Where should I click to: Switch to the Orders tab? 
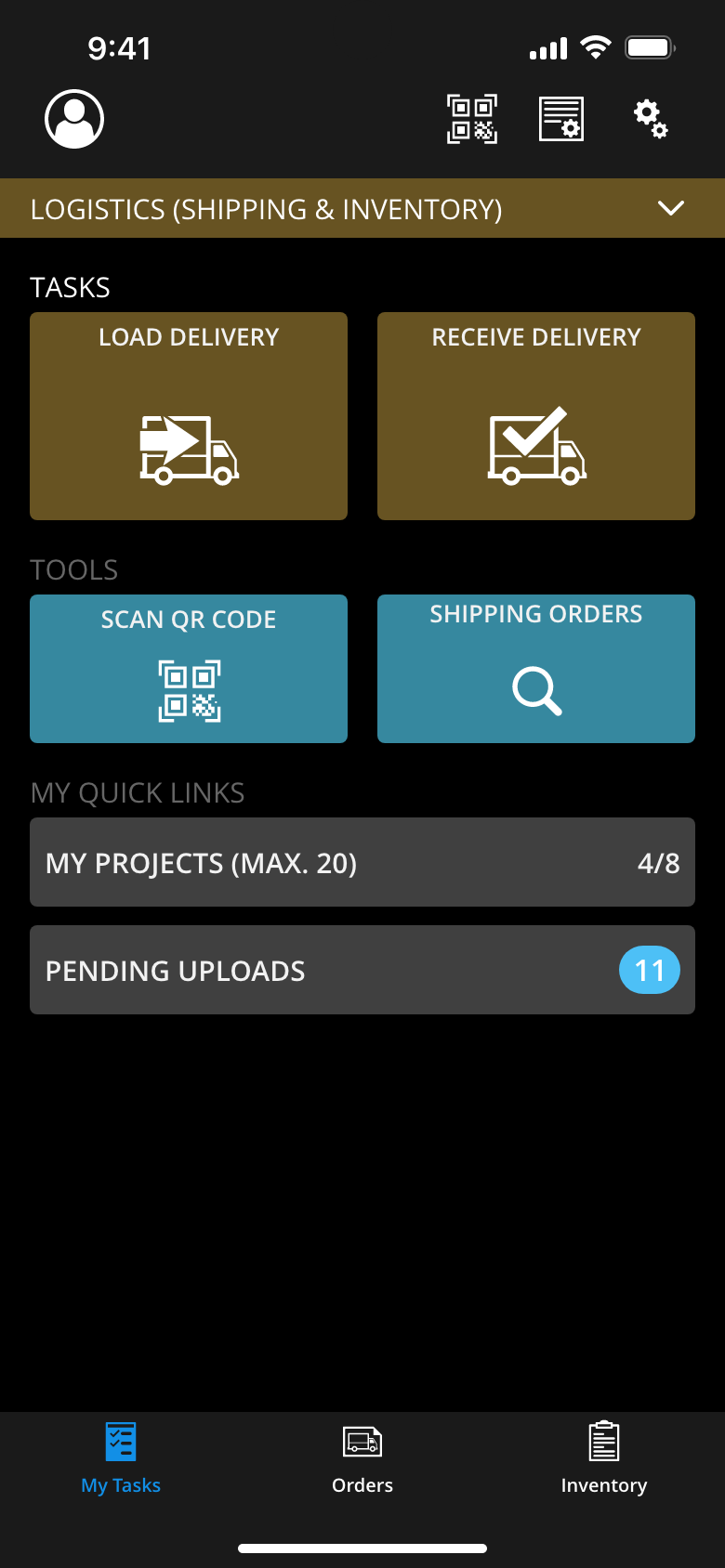point(362,1458)
